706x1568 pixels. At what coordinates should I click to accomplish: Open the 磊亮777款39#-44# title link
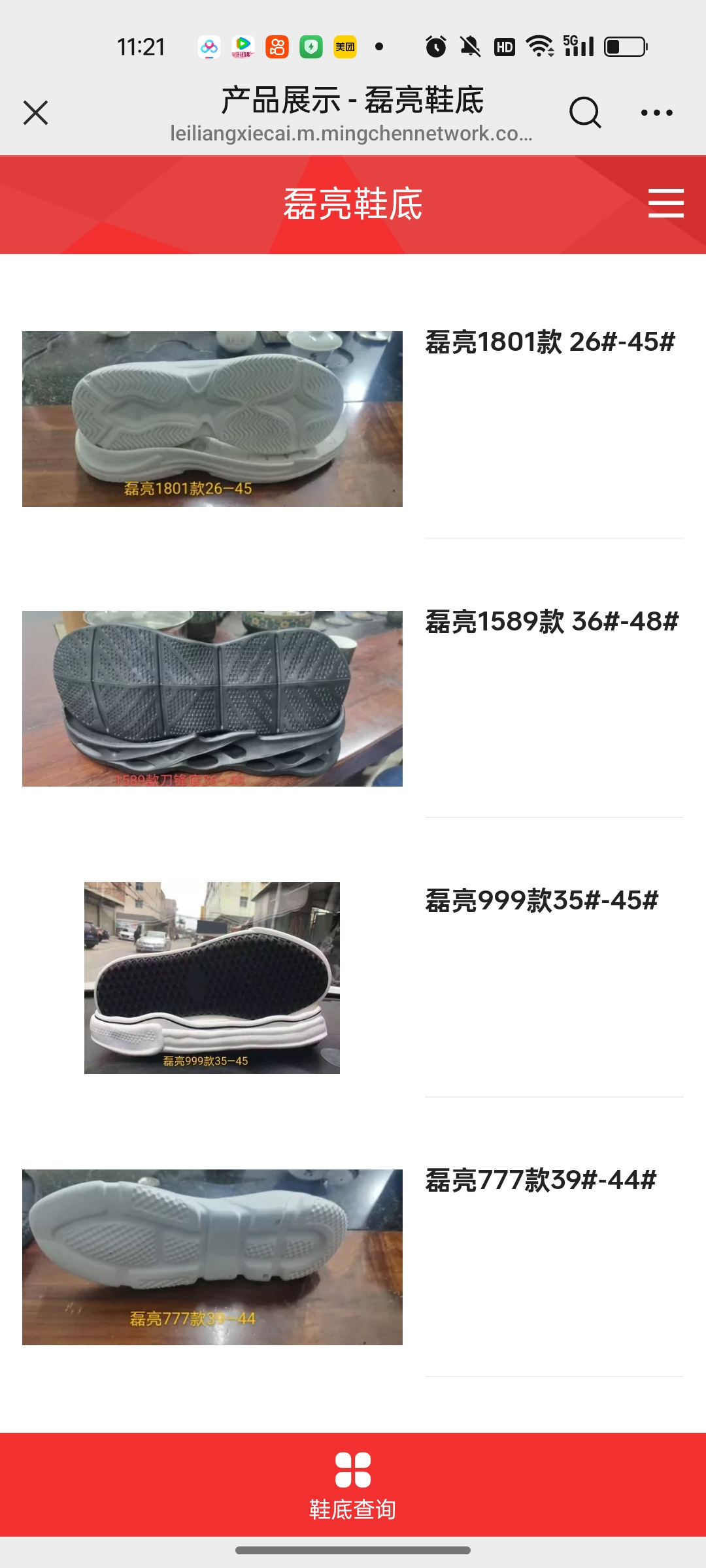541,1181
